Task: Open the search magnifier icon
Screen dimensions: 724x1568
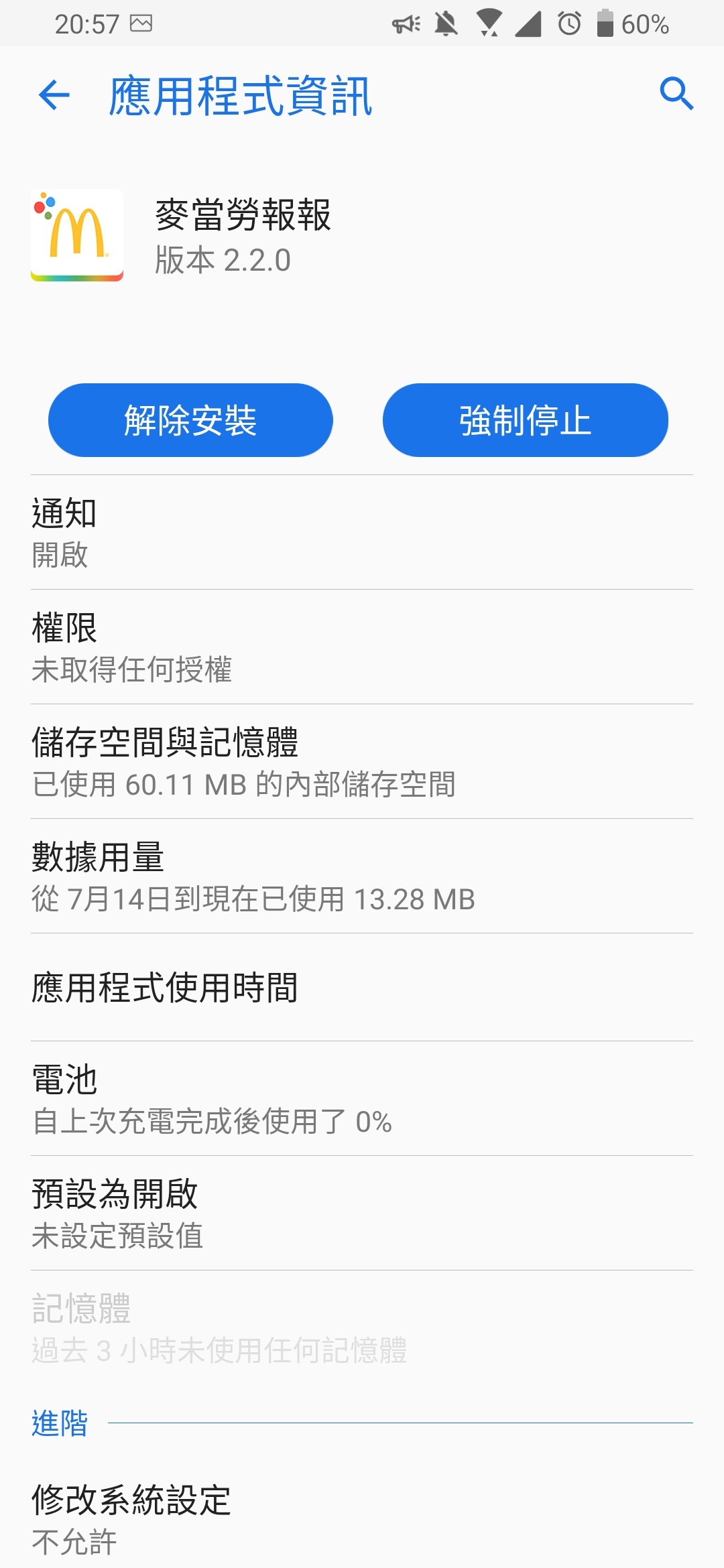Action: pyautogui.click(x=676, y=94)
